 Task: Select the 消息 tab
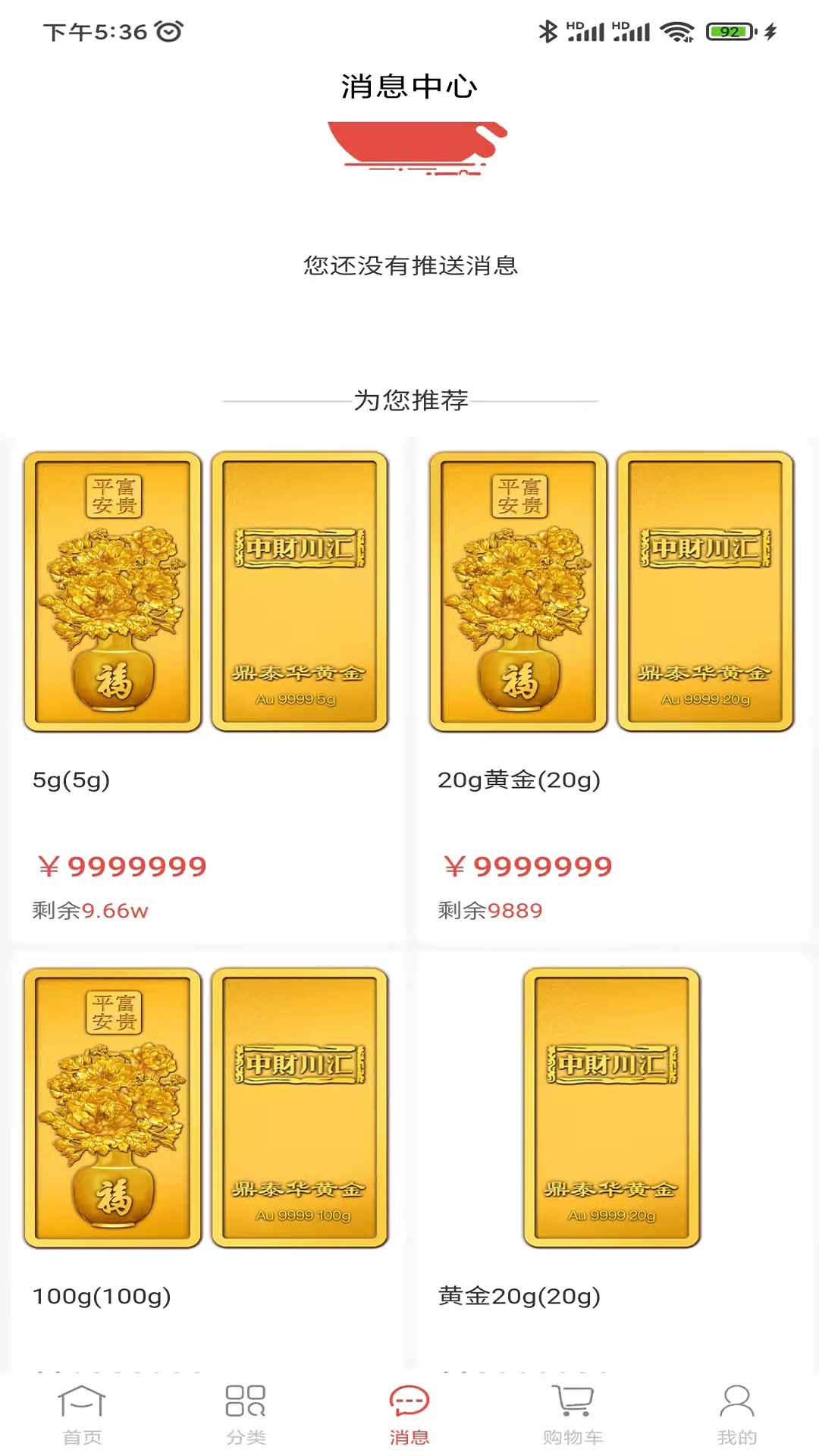click(x=409, y=1414)
